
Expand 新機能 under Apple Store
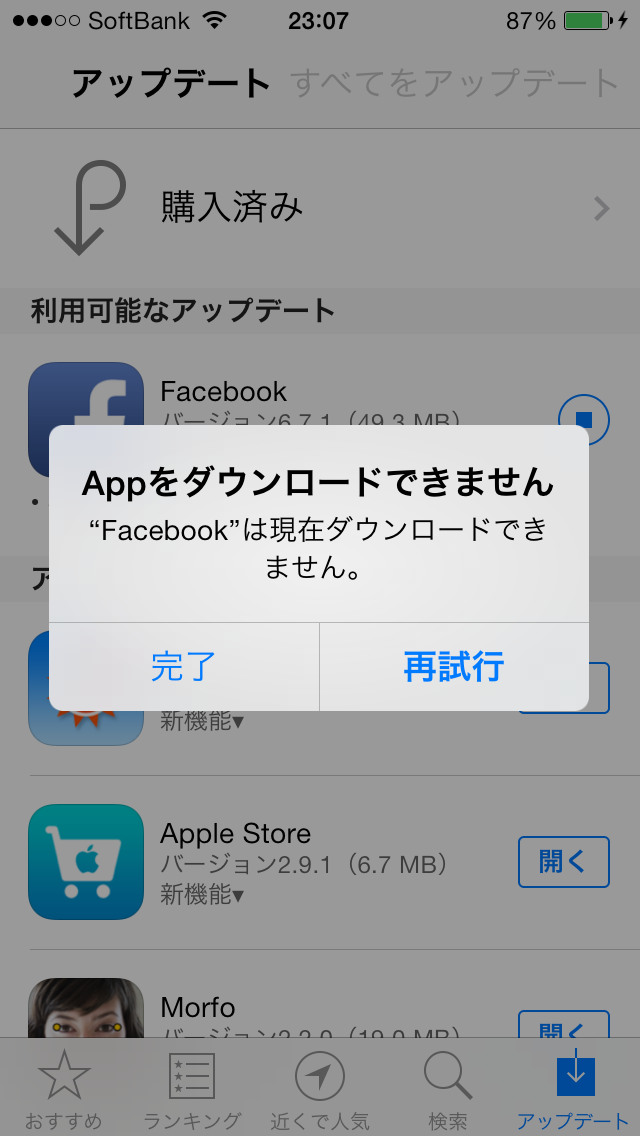pos(201,895)
